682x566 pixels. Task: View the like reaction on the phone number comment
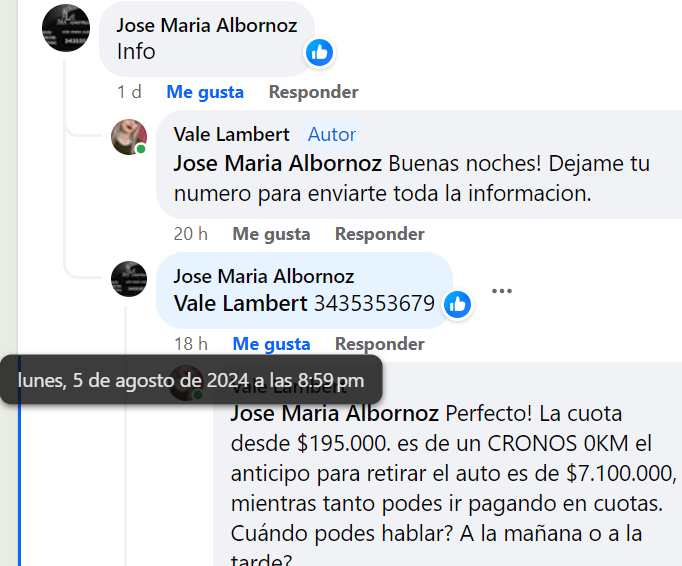pyautogui.click(x=458, y=304)
